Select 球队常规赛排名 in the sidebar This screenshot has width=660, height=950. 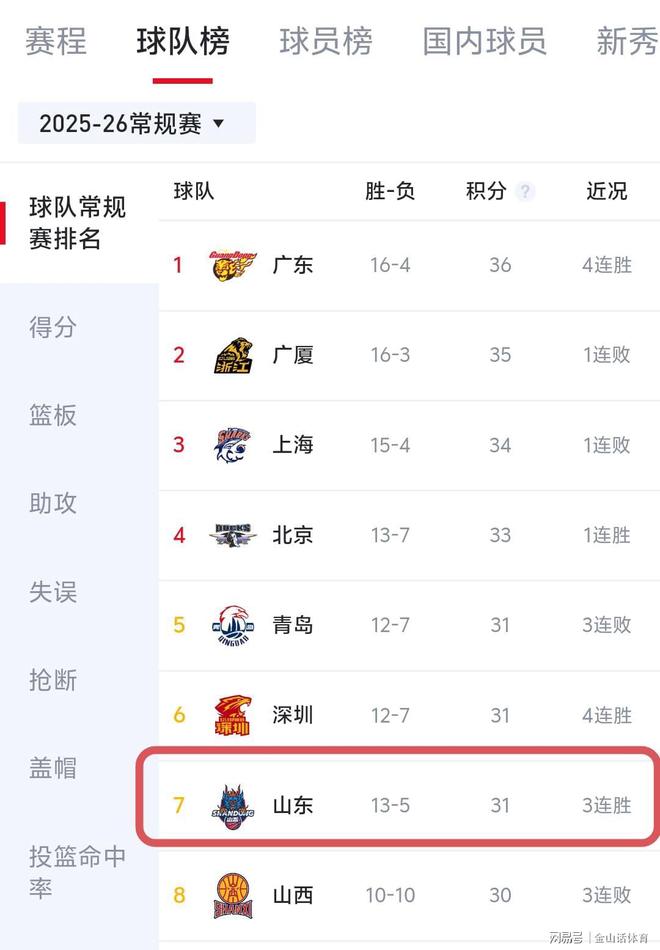point(78,223)
